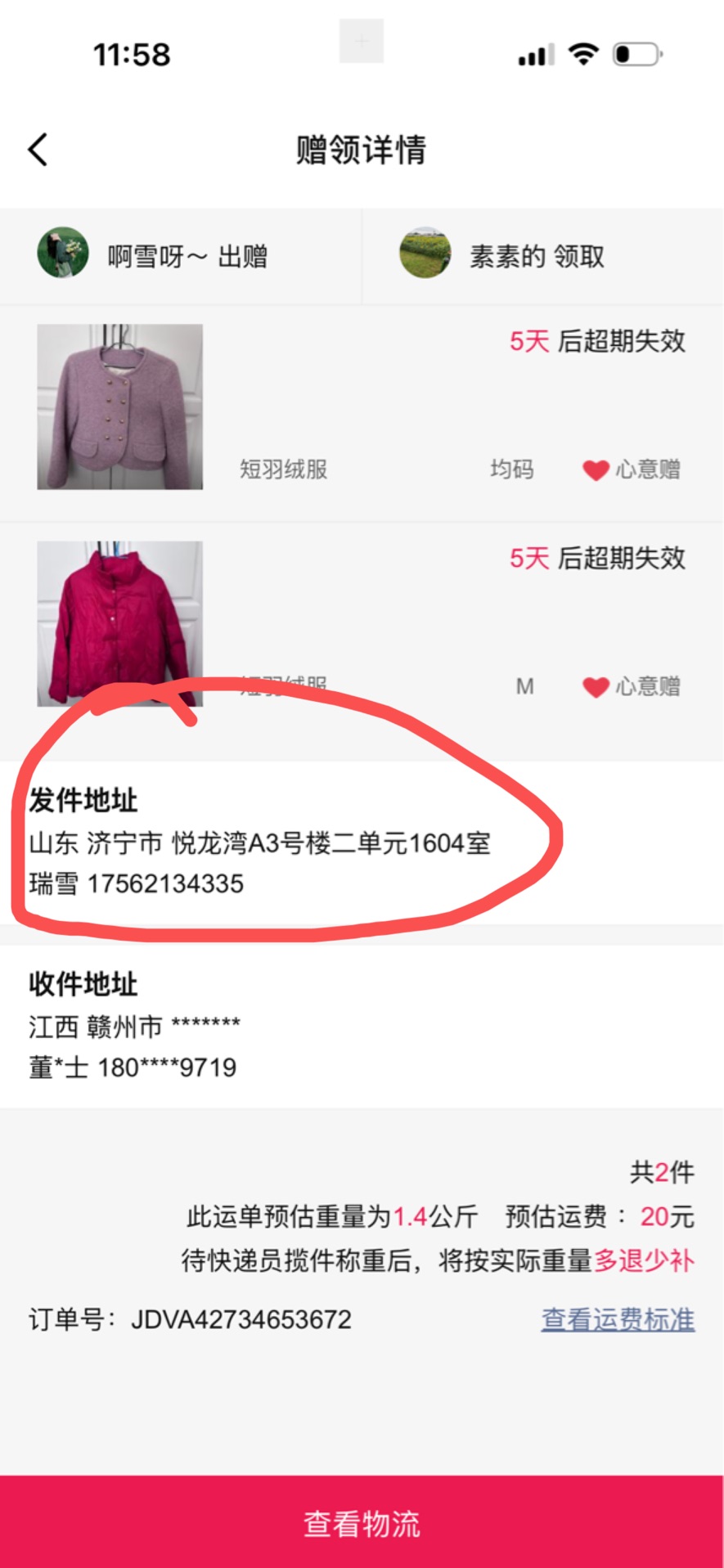Screen dimensions: 724x1568
Task: Open 啊雪呀～ giver profile avatar
Action: (x=63, y=253)
